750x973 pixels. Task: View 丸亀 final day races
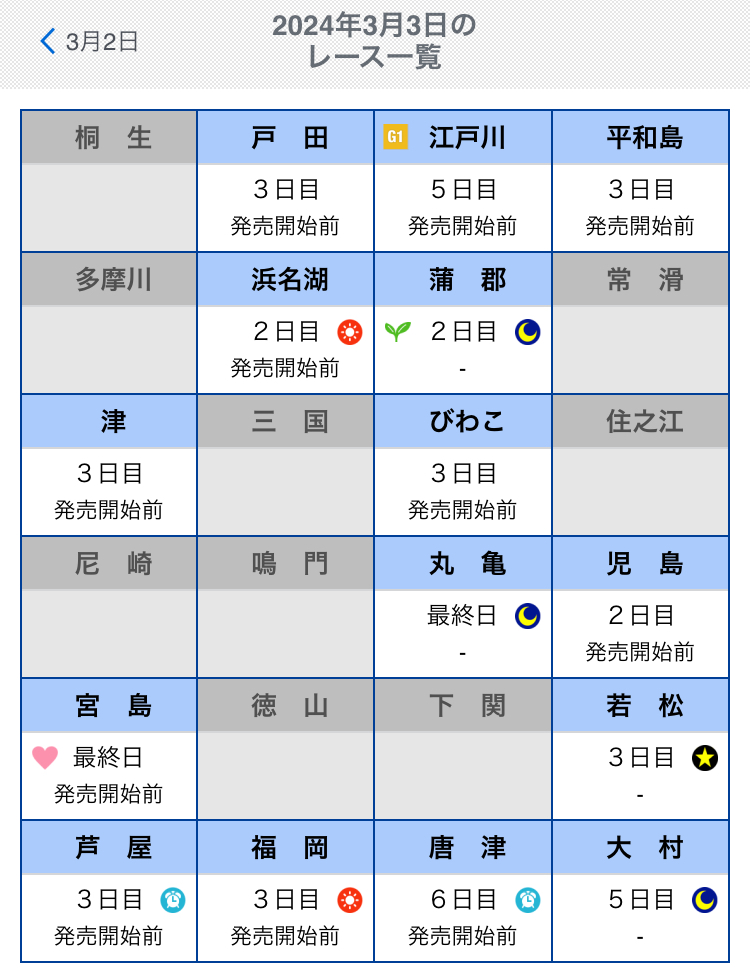[463, 607]
